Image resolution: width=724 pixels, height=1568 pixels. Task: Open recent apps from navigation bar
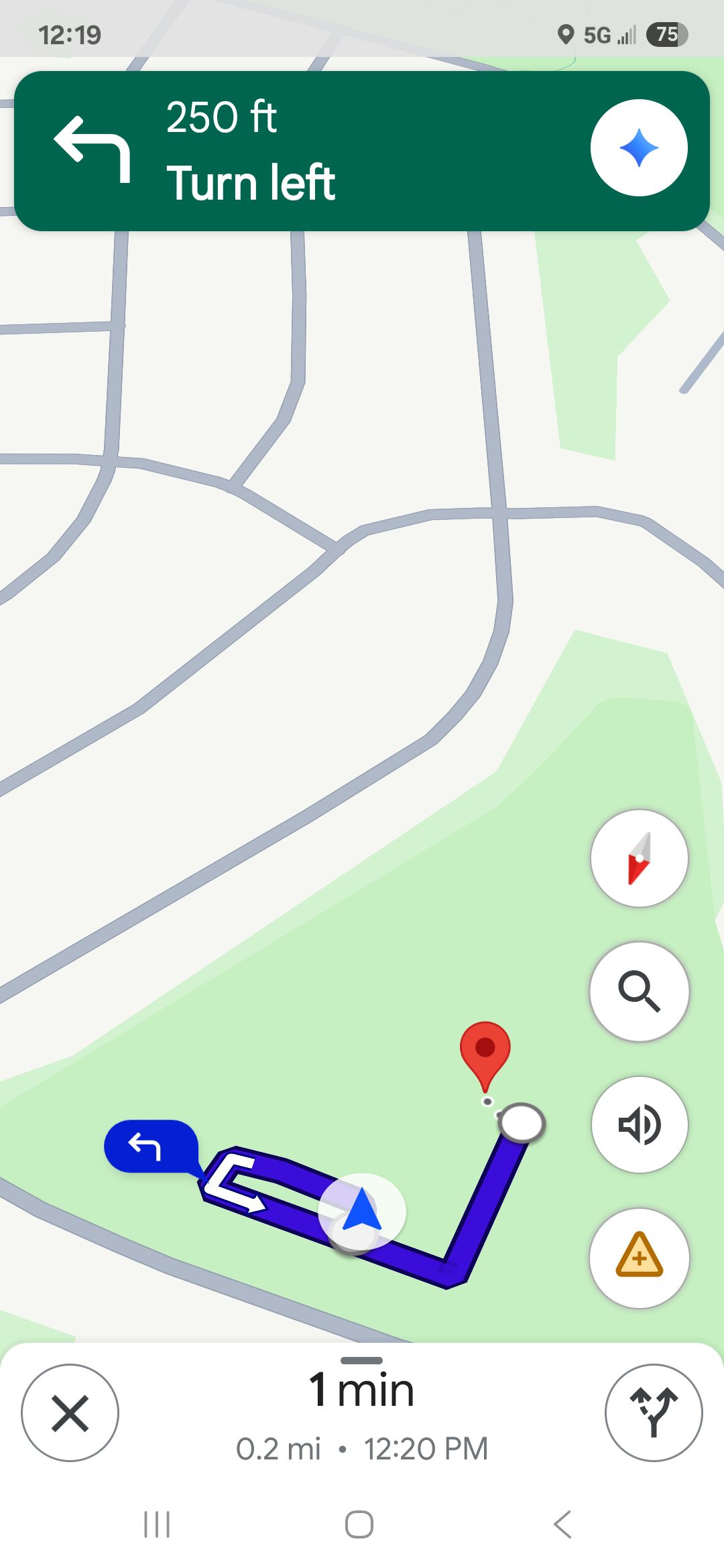(x=157, y=1524)
